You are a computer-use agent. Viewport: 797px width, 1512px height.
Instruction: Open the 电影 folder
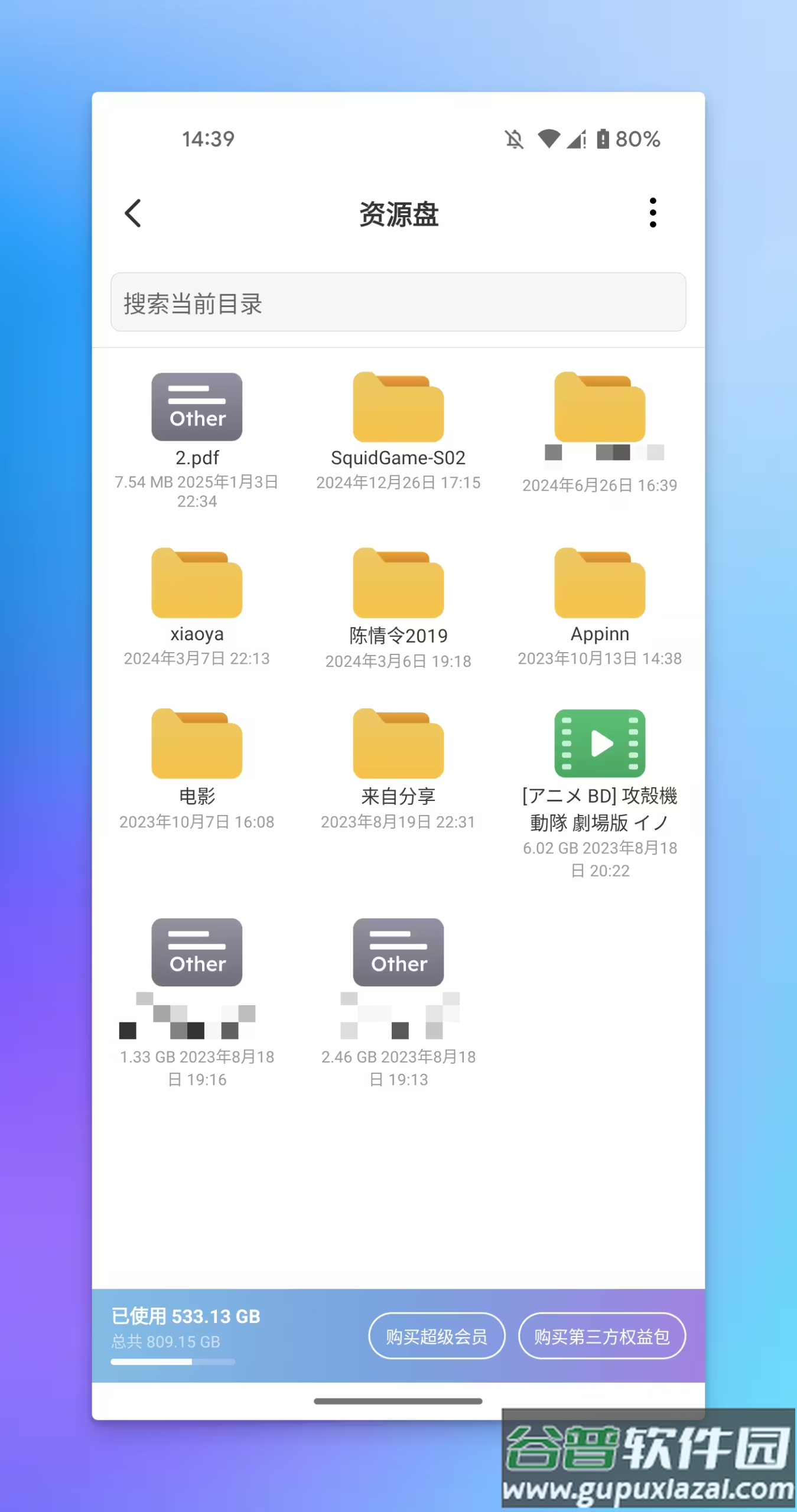coord(197,744)
